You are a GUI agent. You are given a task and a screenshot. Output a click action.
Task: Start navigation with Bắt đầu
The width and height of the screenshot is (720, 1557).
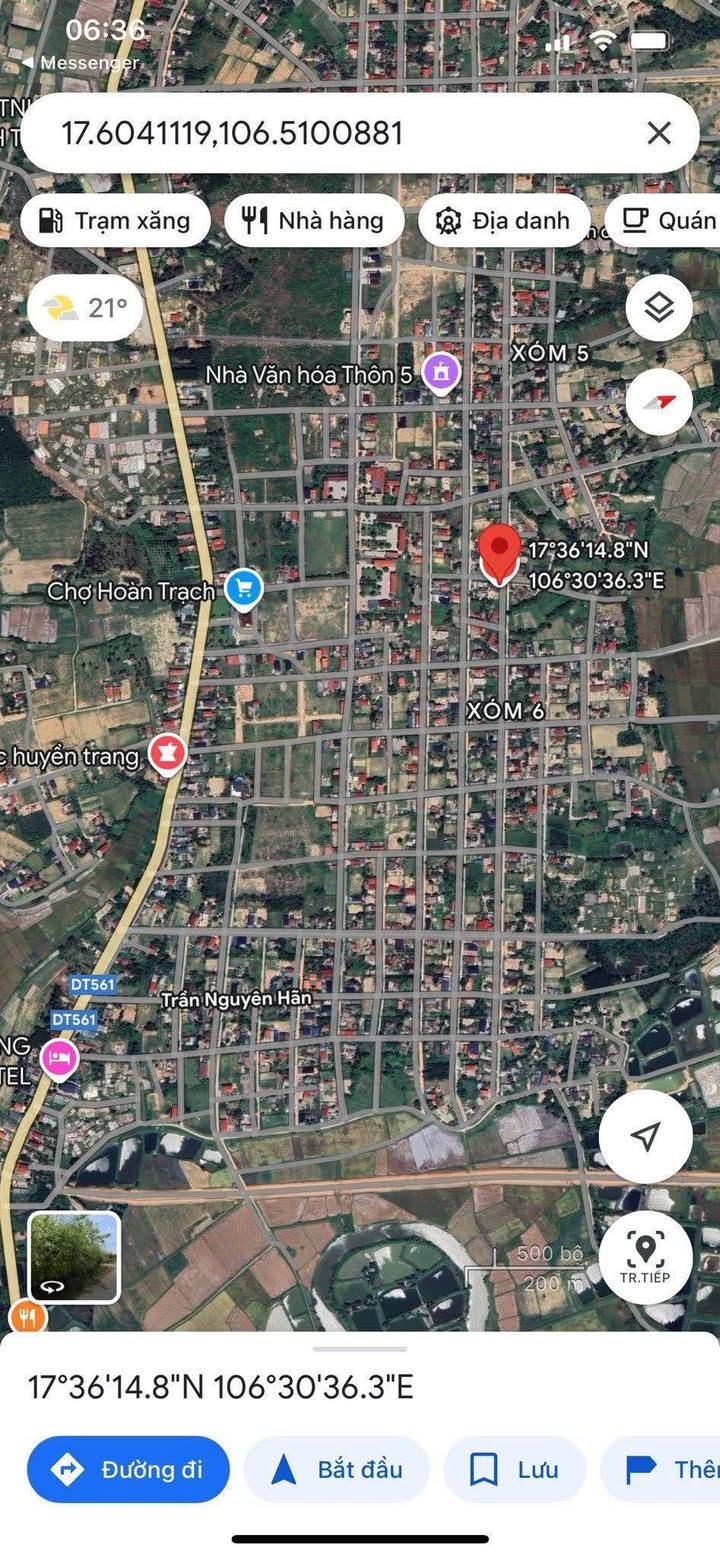(x=337, y=1469)
